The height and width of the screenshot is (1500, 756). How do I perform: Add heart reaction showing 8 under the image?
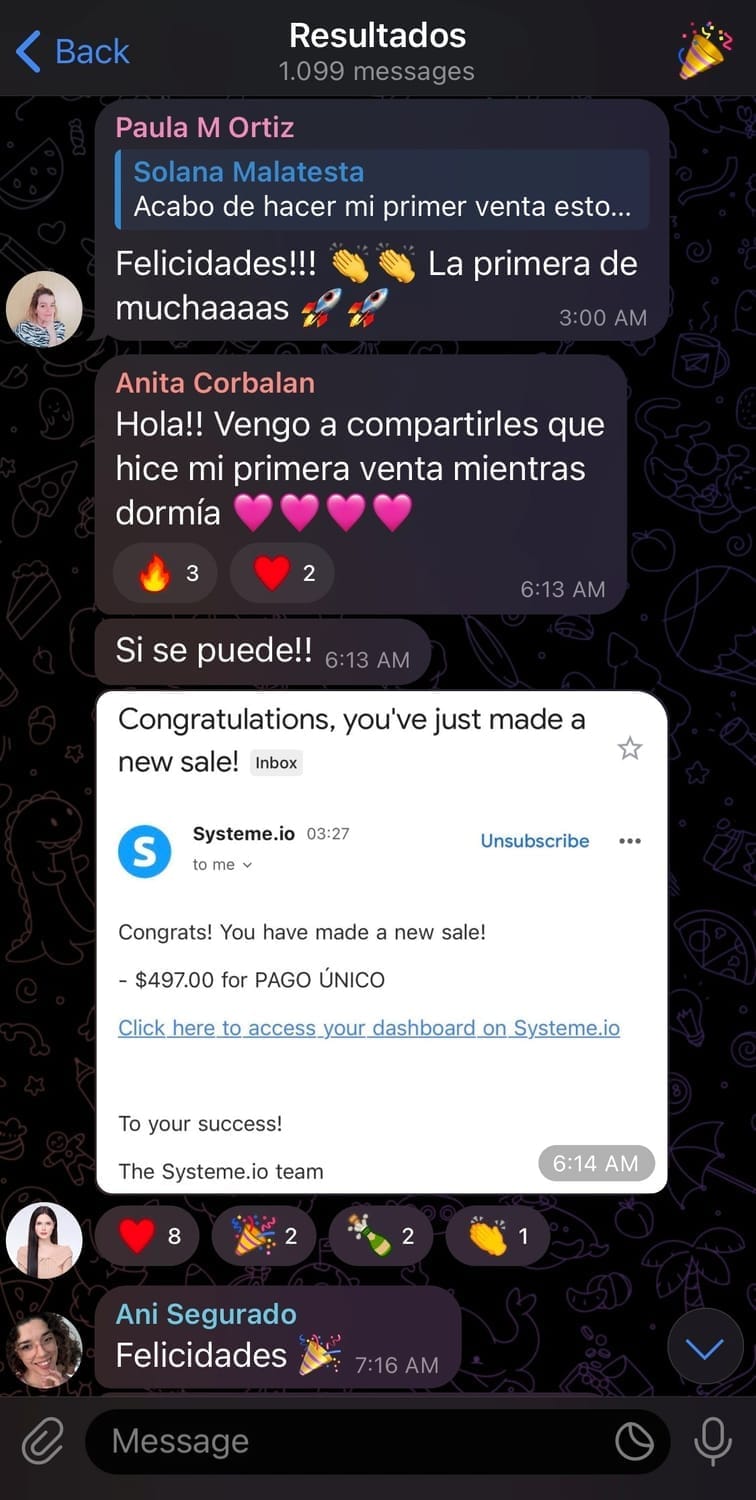click(x=150, y=1236)
